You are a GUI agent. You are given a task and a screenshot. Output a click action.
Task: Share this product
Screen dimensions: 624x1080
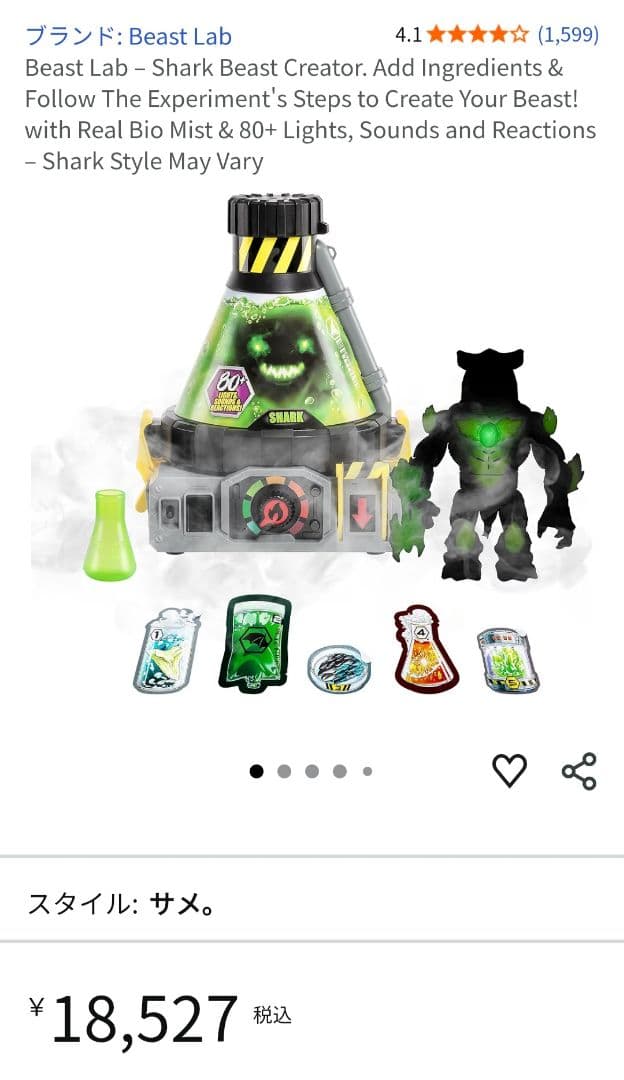pyautogui.click(x=579, y=771)
